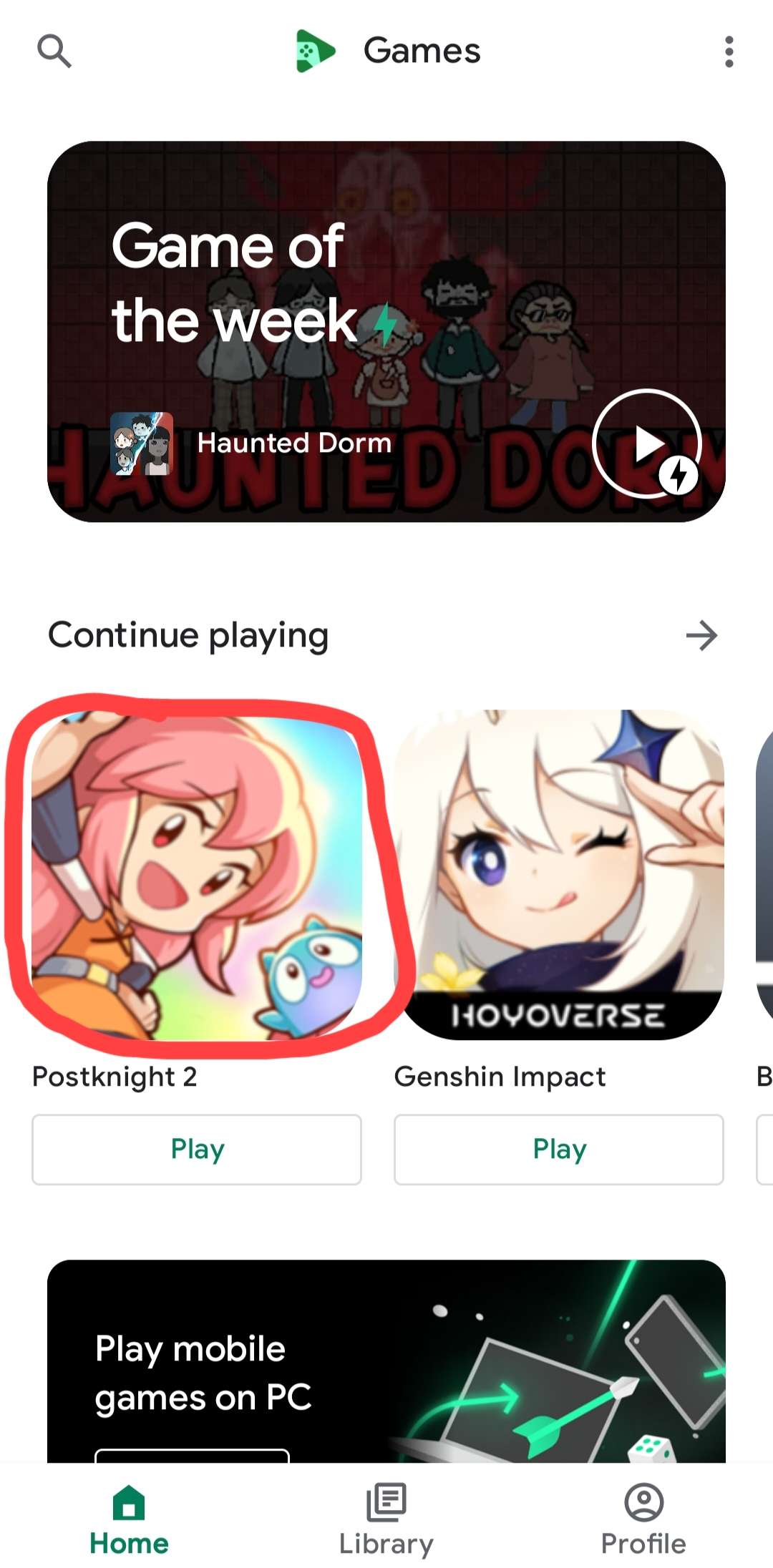The width and height of the screenshot is (773, 1568).
Task: Tap Play under Postknight 2
Action: click(x=197, y=1150)
